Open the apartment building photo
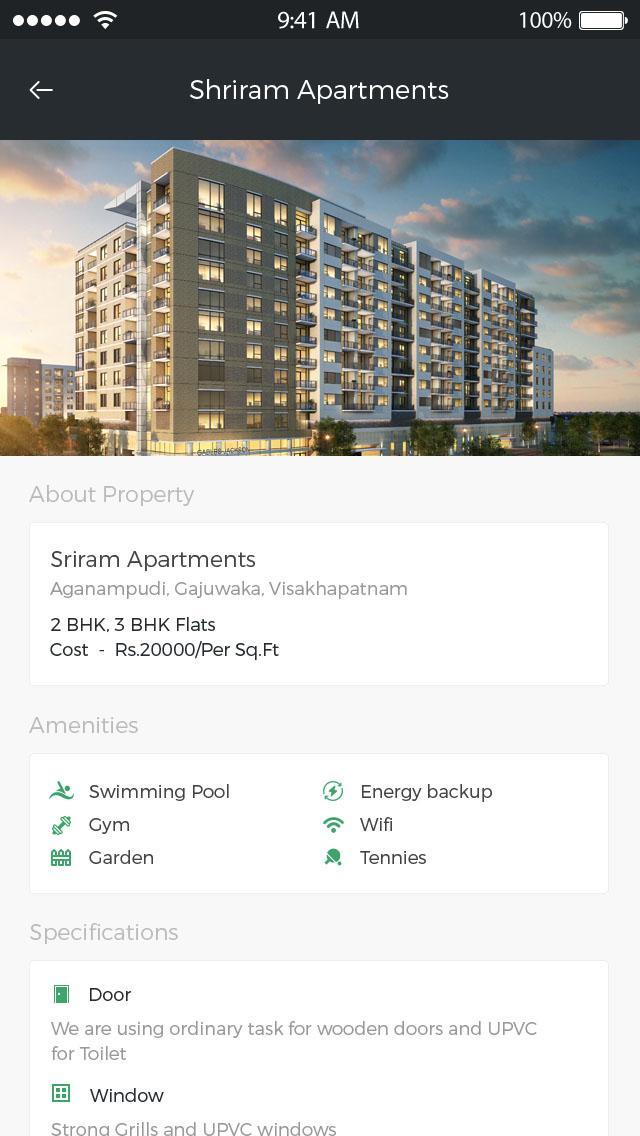This screenshot has height=1136, width=640. [320, 297]
